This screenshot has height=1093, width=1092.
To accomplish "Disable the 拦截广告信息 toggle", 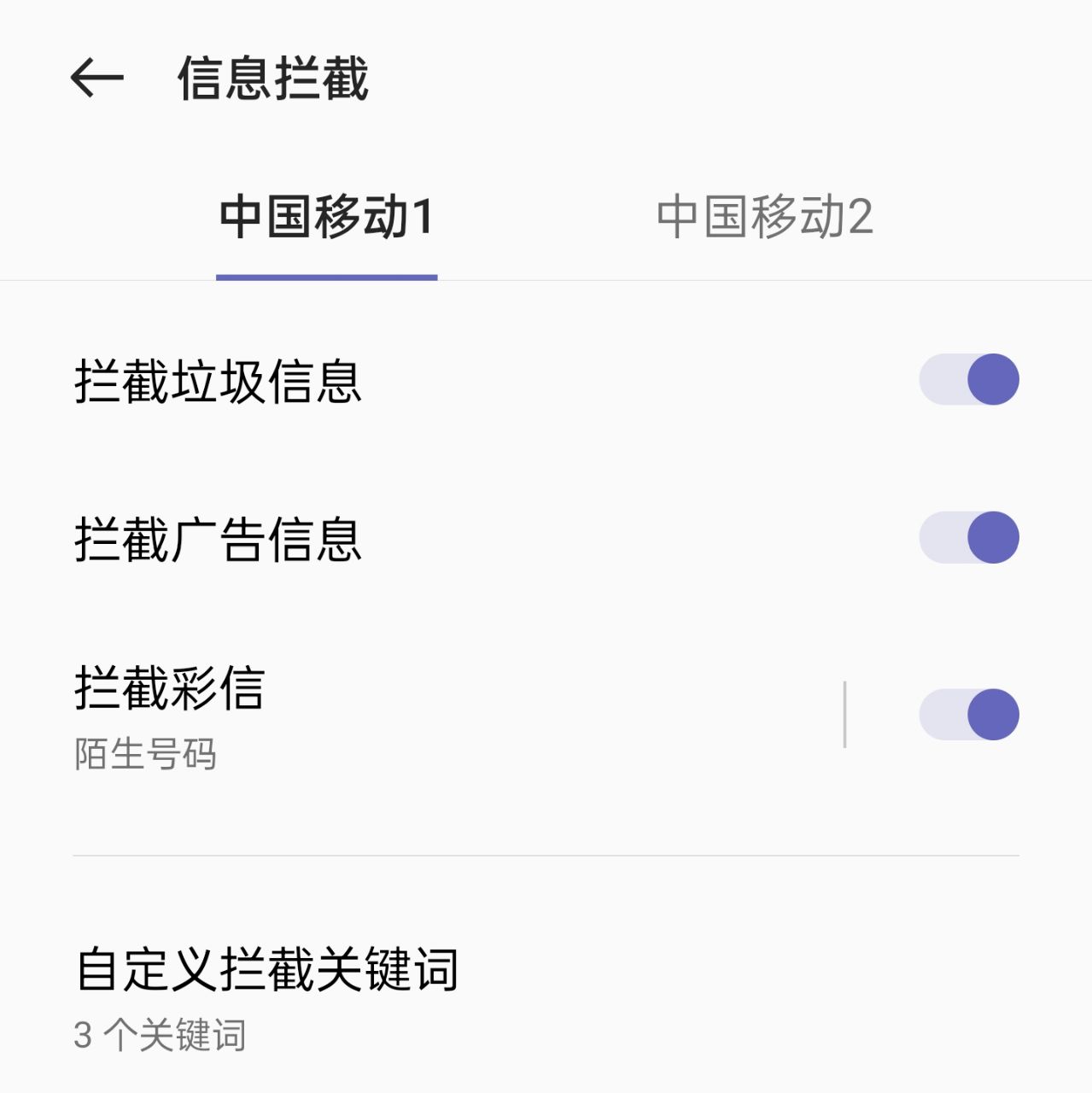I will (968, 538).
